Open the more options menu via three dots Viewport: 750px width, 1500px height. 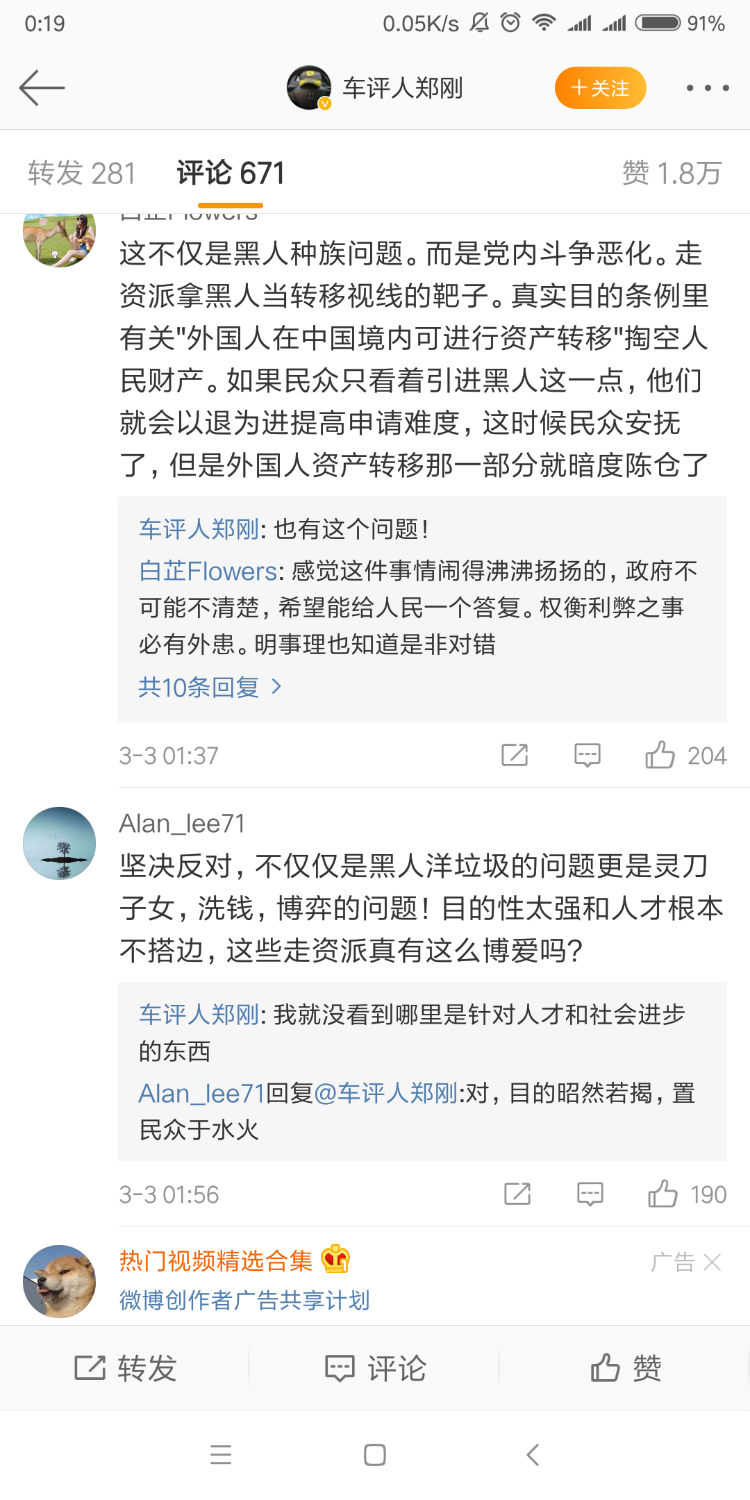coord(707,88)
